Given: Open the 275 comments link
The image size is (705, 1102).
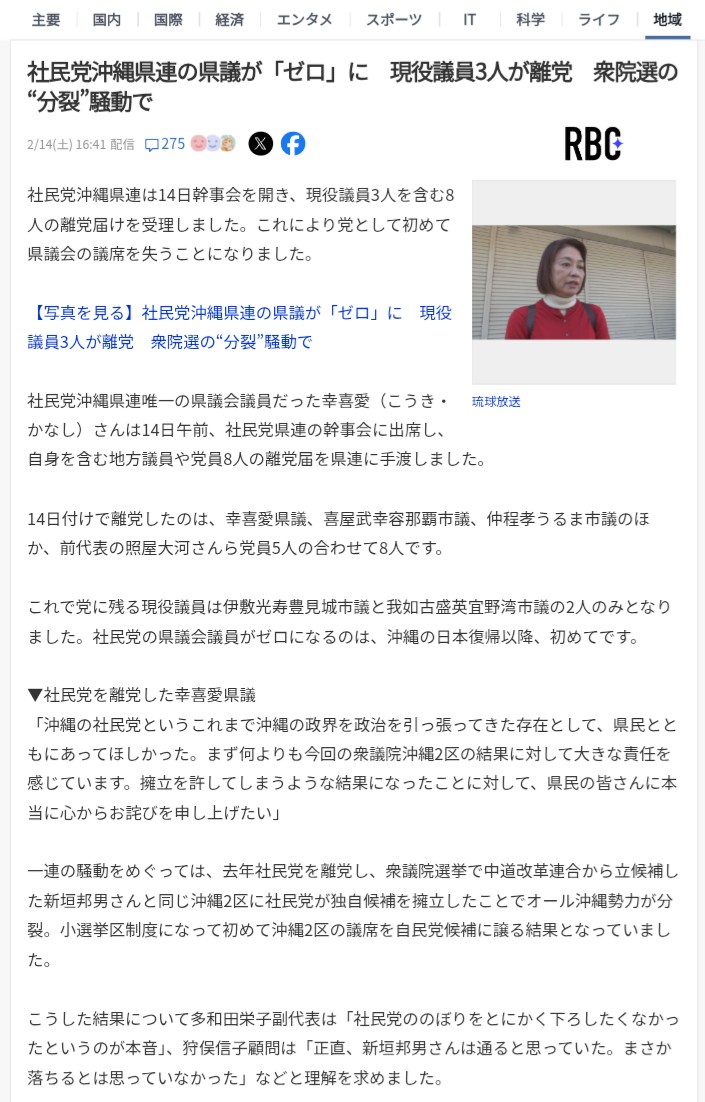Looking at the screenshot, I should point(165,144).
